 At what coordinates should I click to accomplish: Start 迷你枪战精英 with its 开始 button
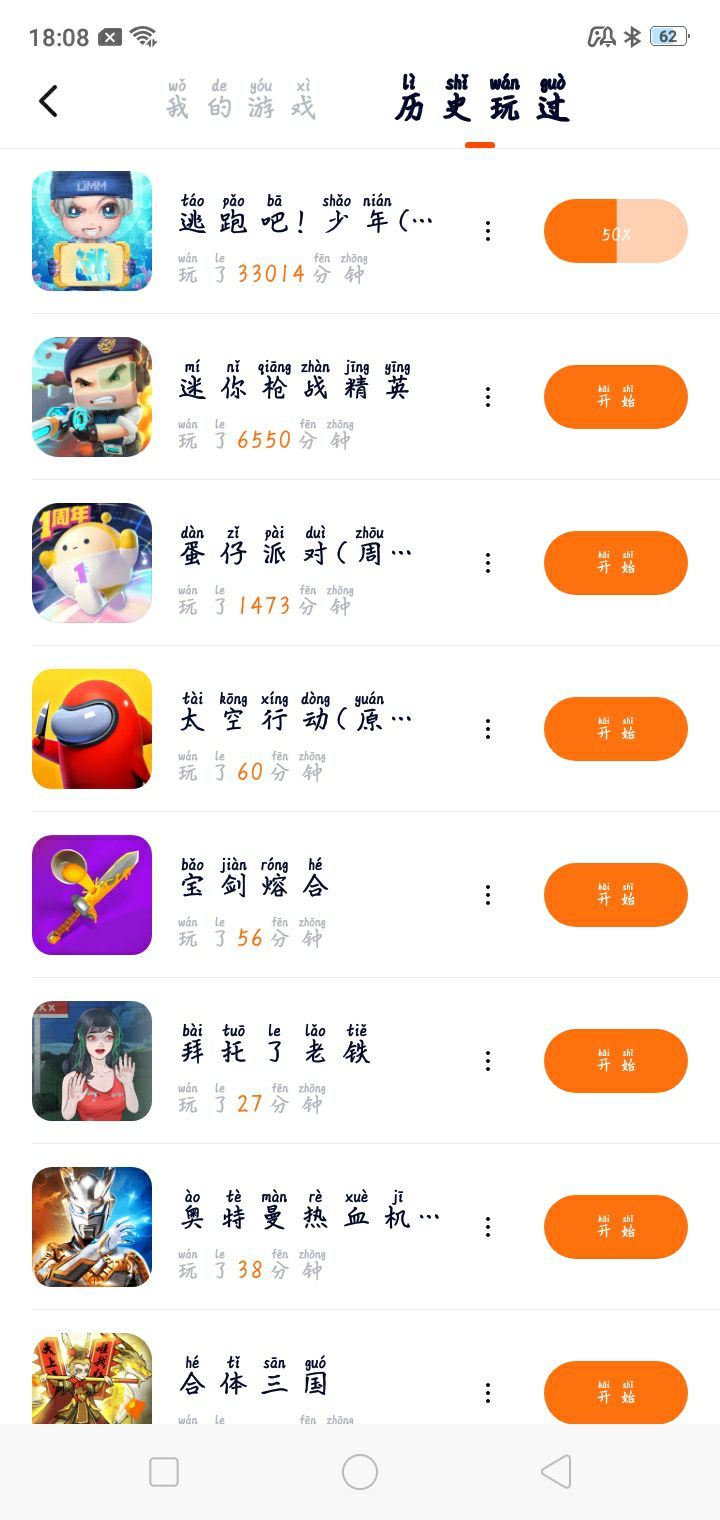tap(616, 397)
